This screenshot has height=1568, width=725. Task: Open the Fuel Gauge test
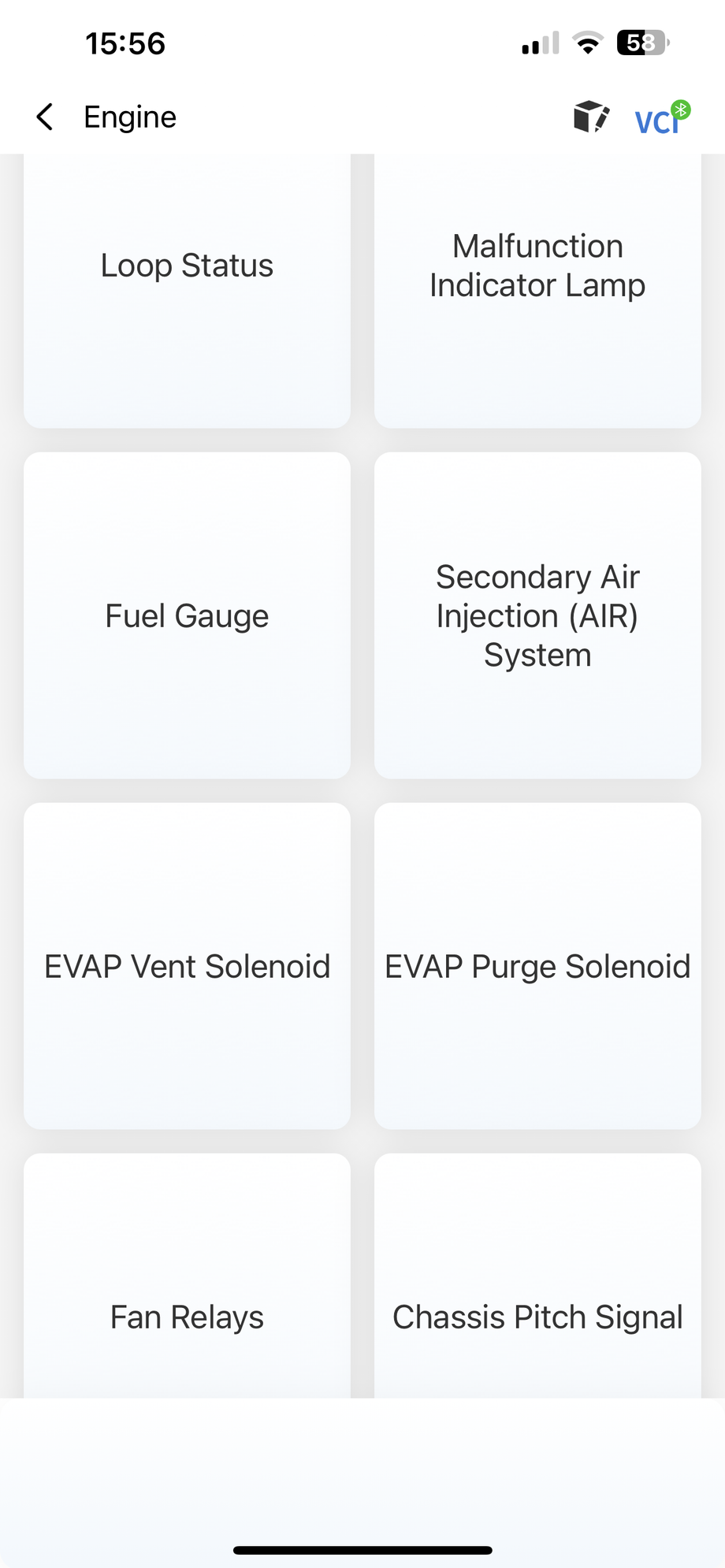click(187, 615)
